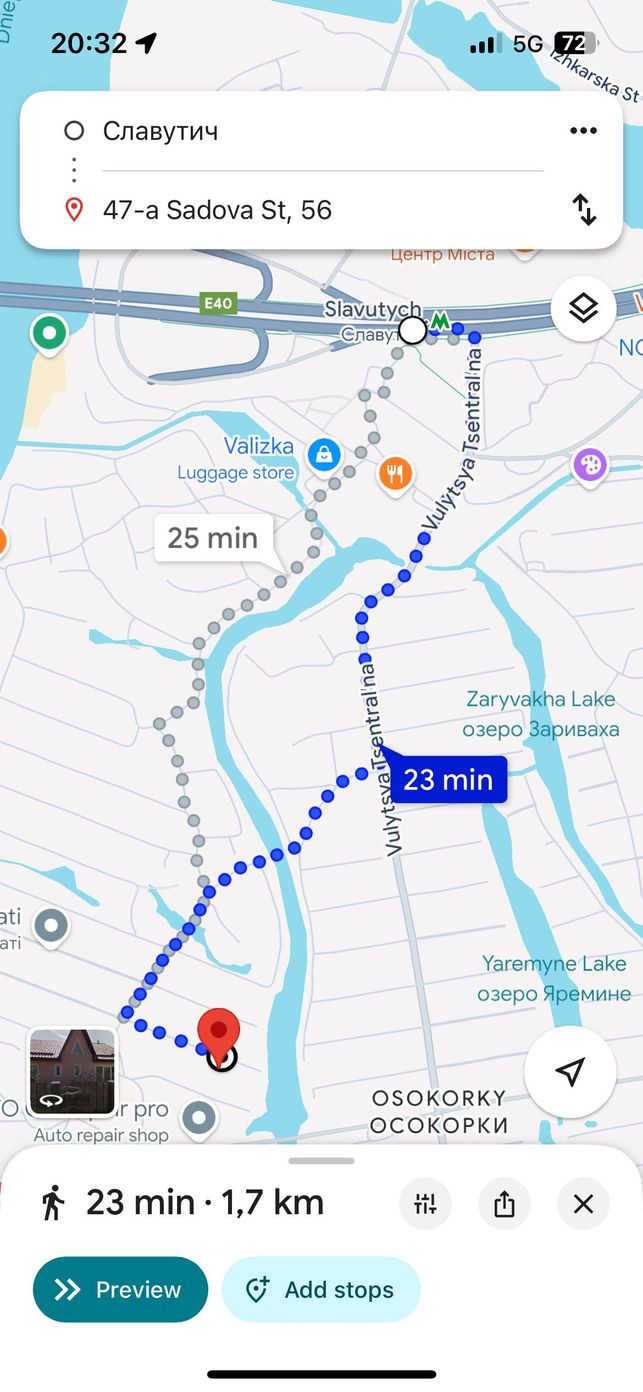Add stops to the route

[320, 1290]
